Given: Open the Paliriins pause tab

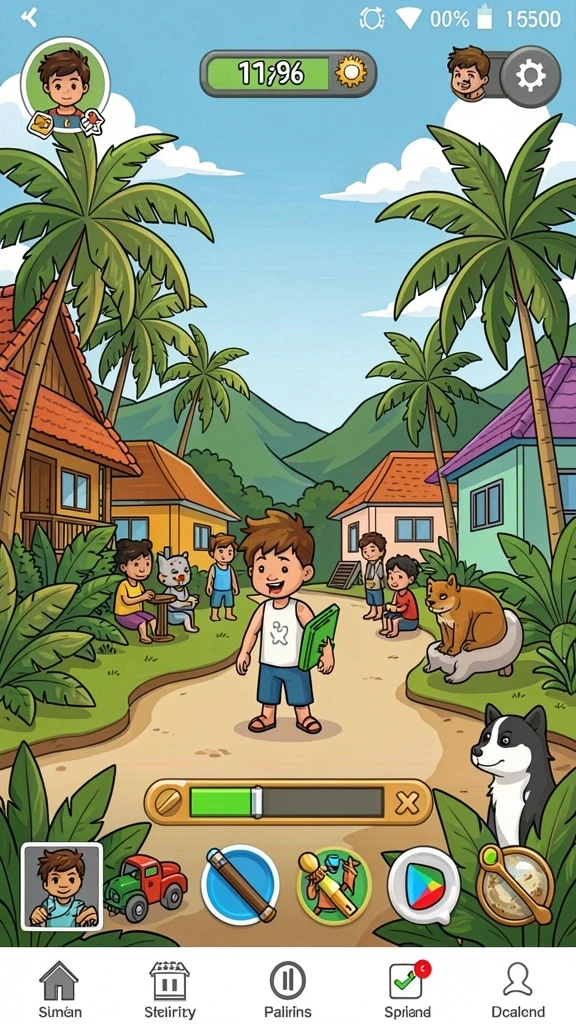Looking at the screenshot, I should (x=288, y=989).
